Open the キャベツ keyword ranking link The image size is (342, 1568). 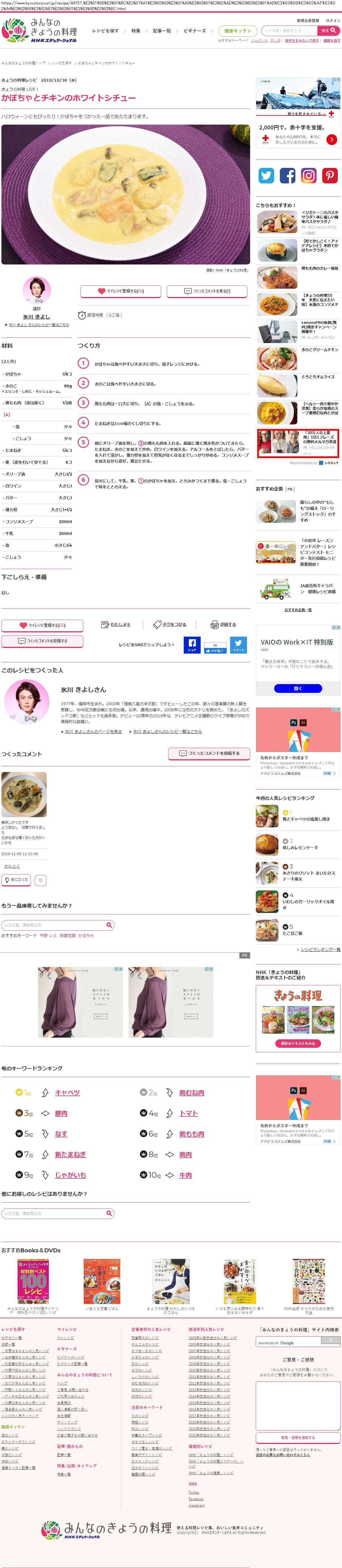click(x=68, y=1093)
